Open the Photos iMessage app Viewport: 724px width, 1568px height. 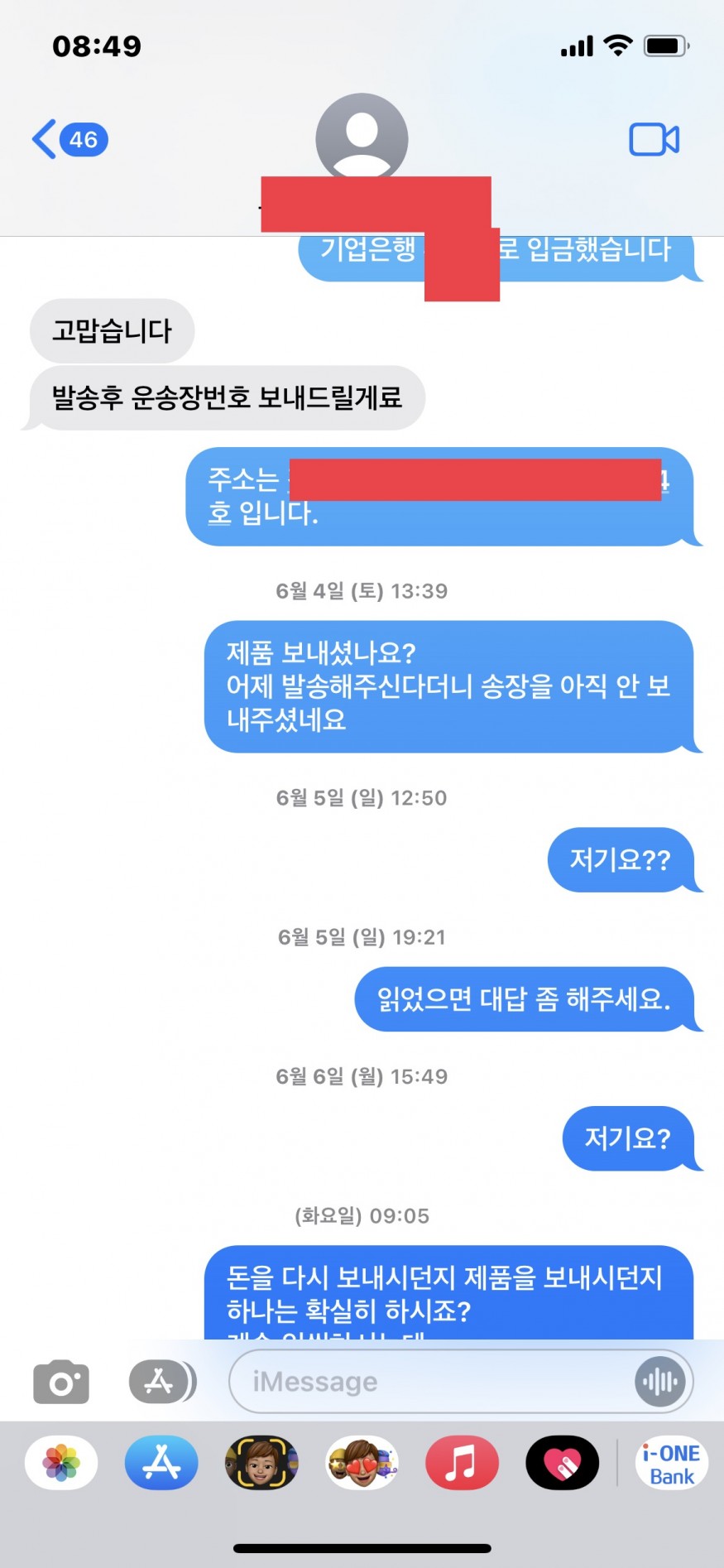61,1463
